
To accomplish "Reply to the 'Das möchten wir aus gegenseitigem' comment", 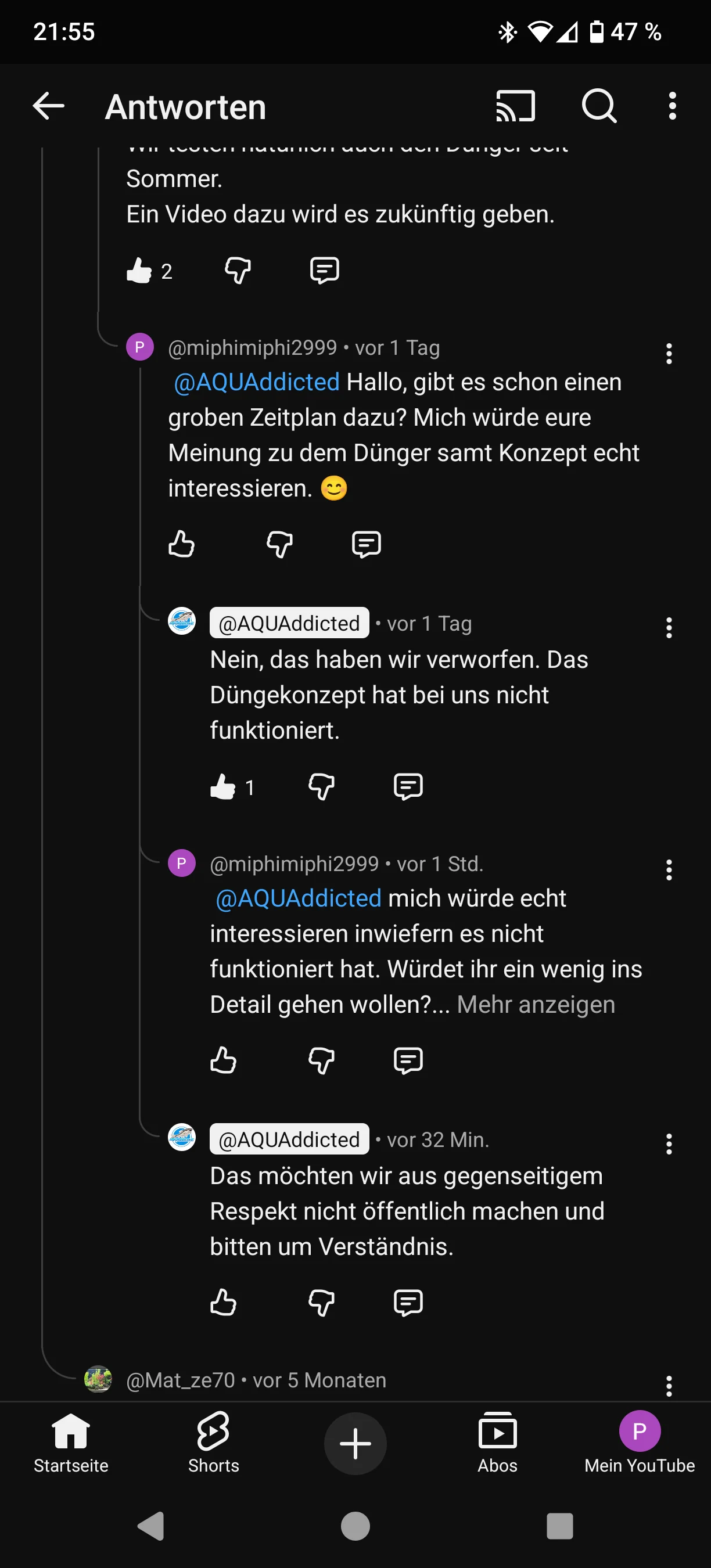I will (408, 1303).
